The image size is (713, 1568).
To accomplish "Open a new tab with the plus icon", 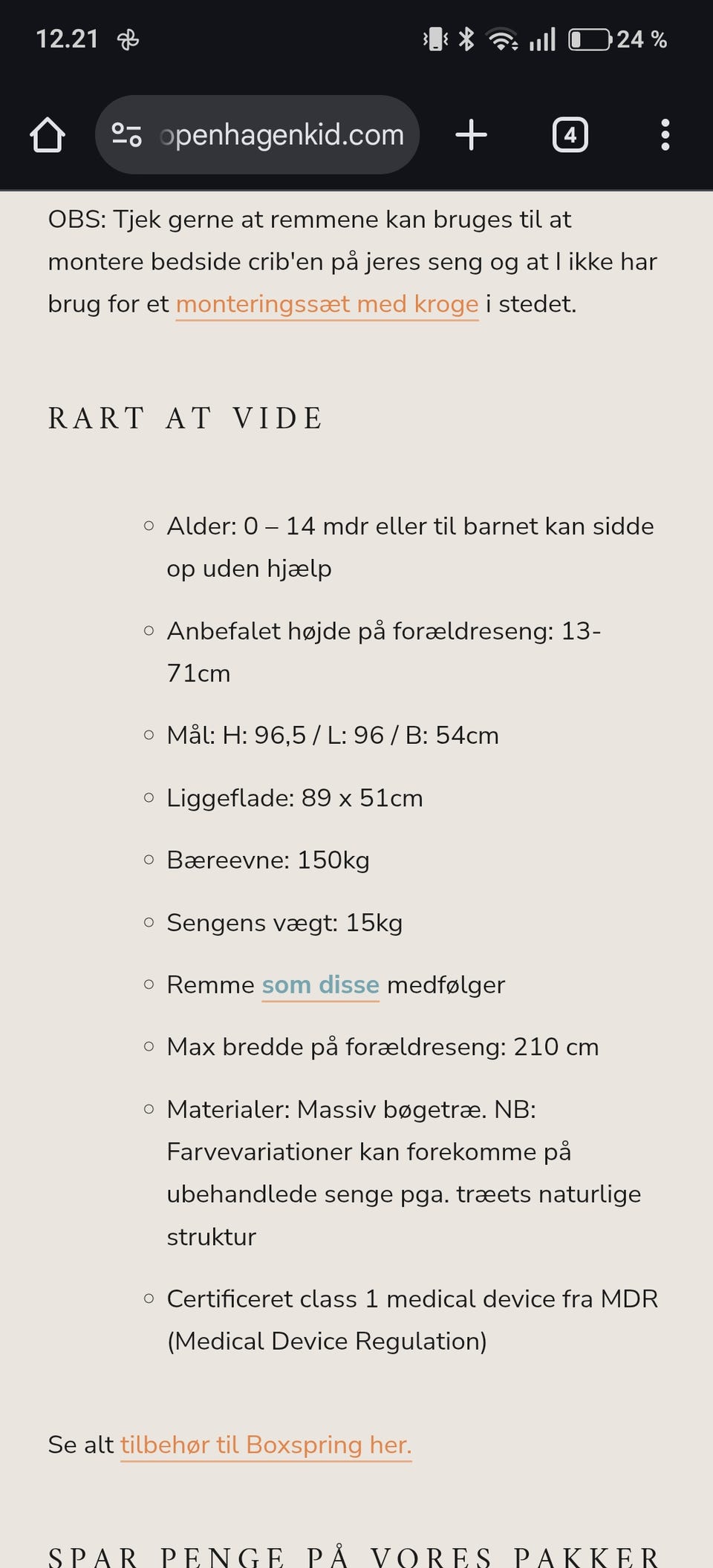I will (472, 134).
